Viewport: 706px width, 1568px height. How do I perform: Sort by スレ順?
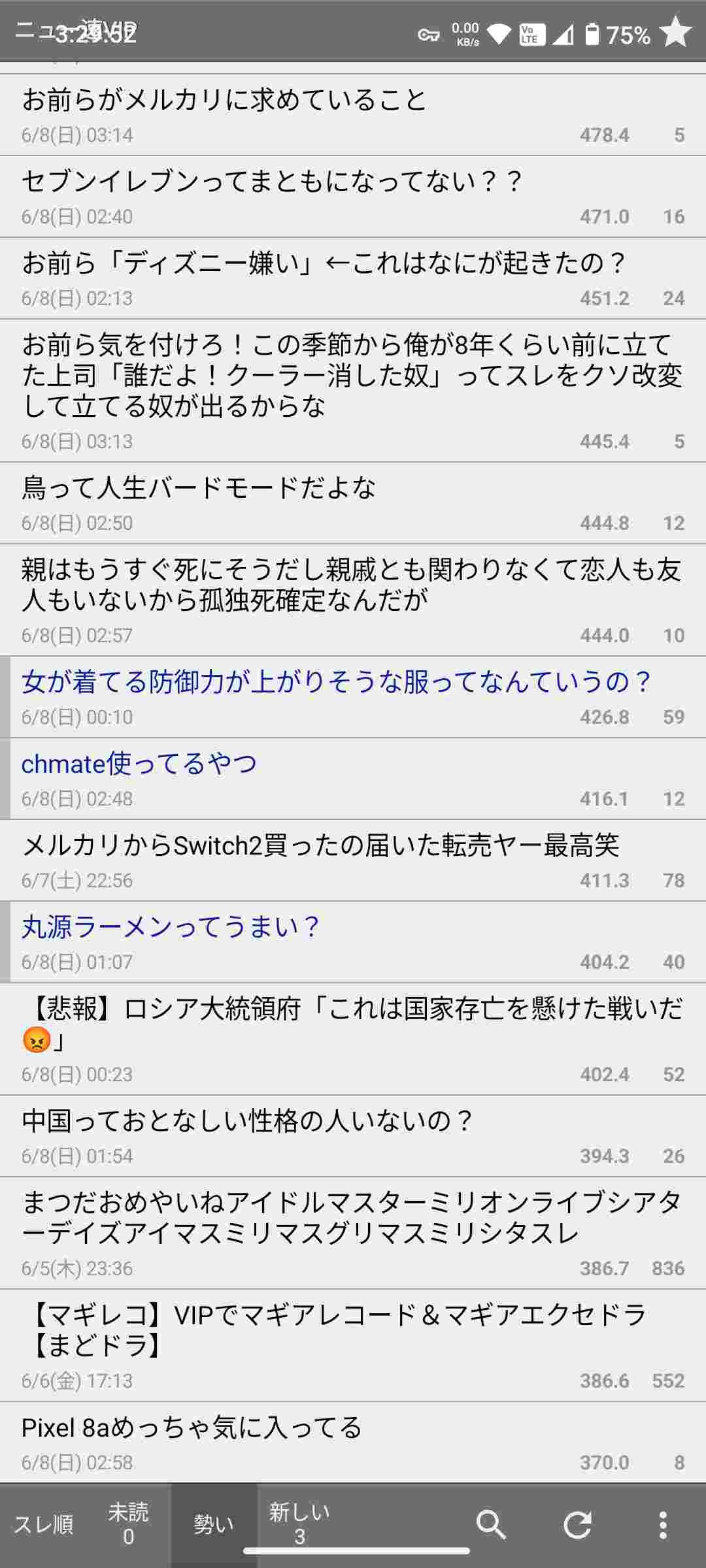click(x=43, y=1526)
